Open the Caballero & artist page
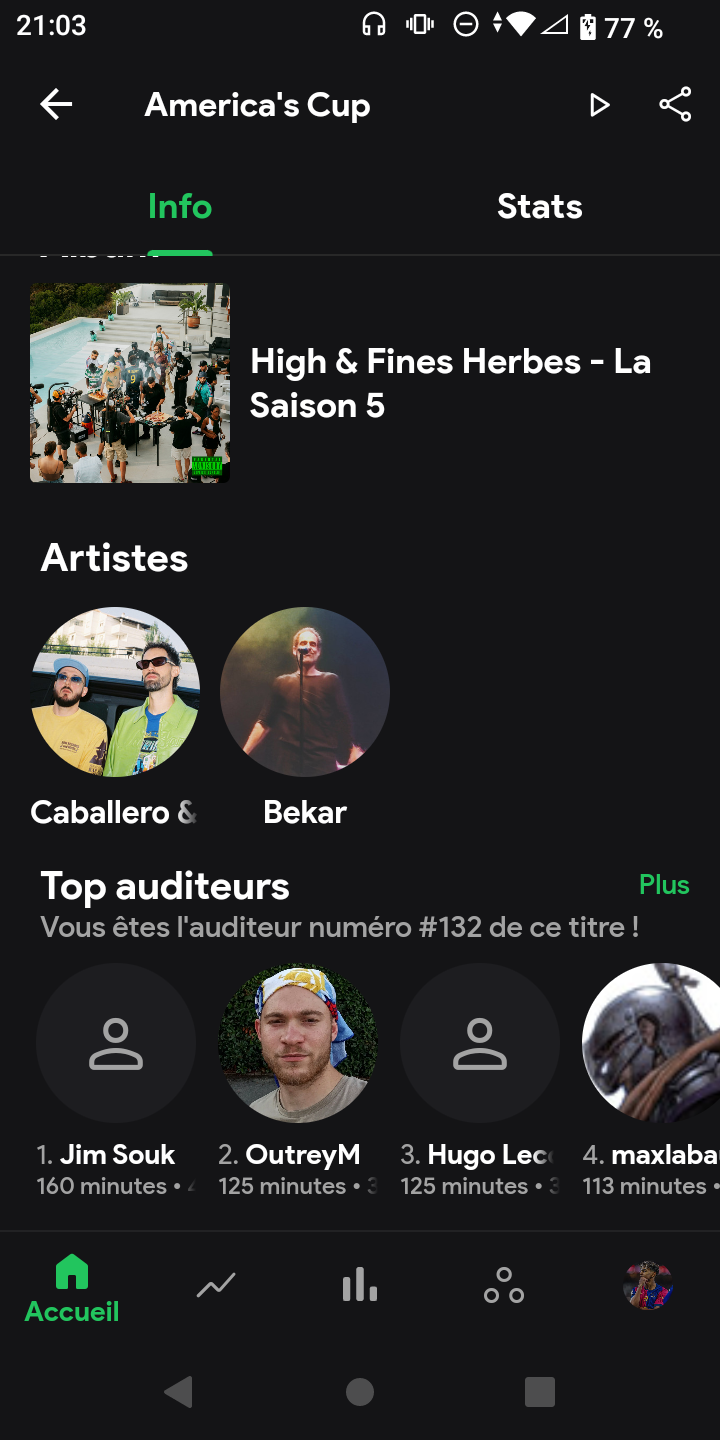720x1440 pixels. [115, 692]
